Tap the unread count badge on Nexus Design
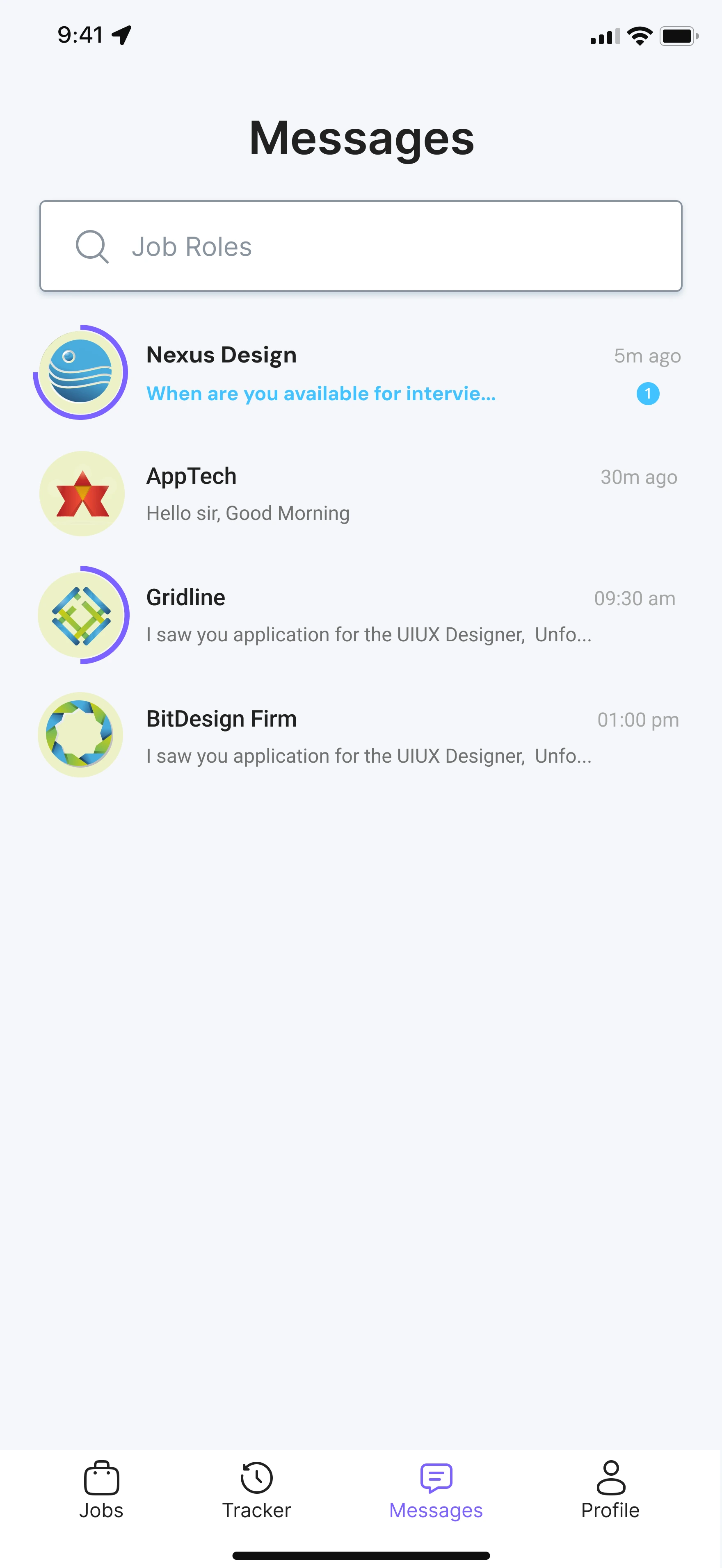Viewport: 722px width, 1568px height. [x=648, y=394]
